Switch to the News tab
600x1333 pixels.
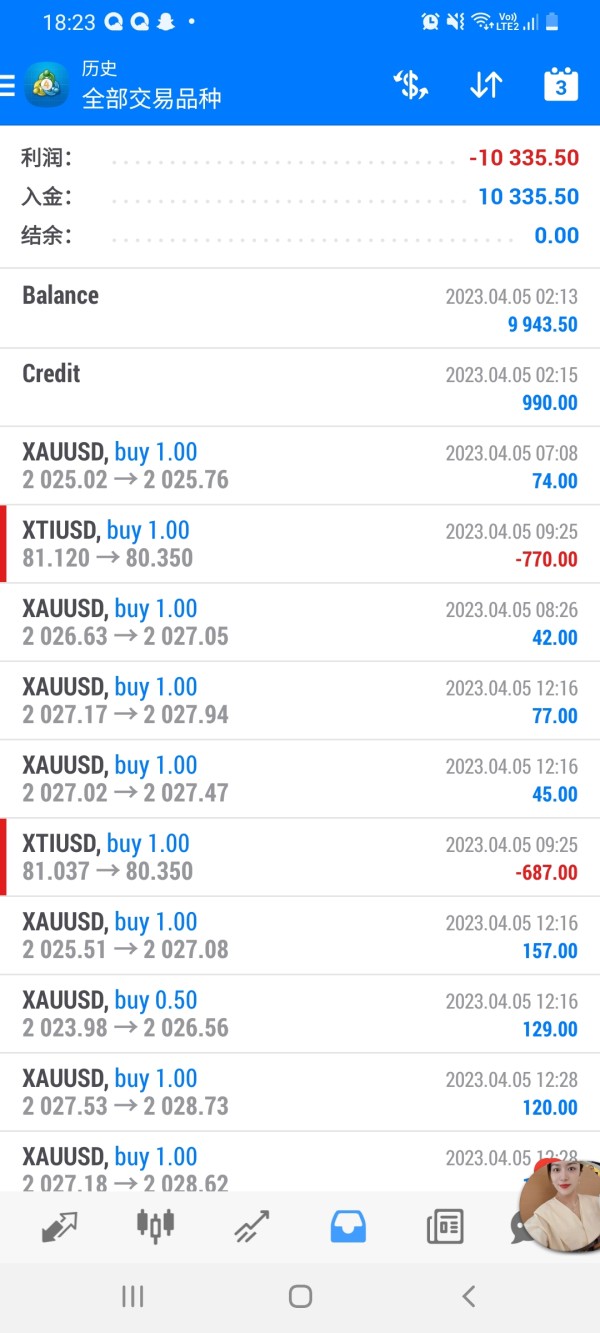pyautogui.click(x=445, y=1225)
